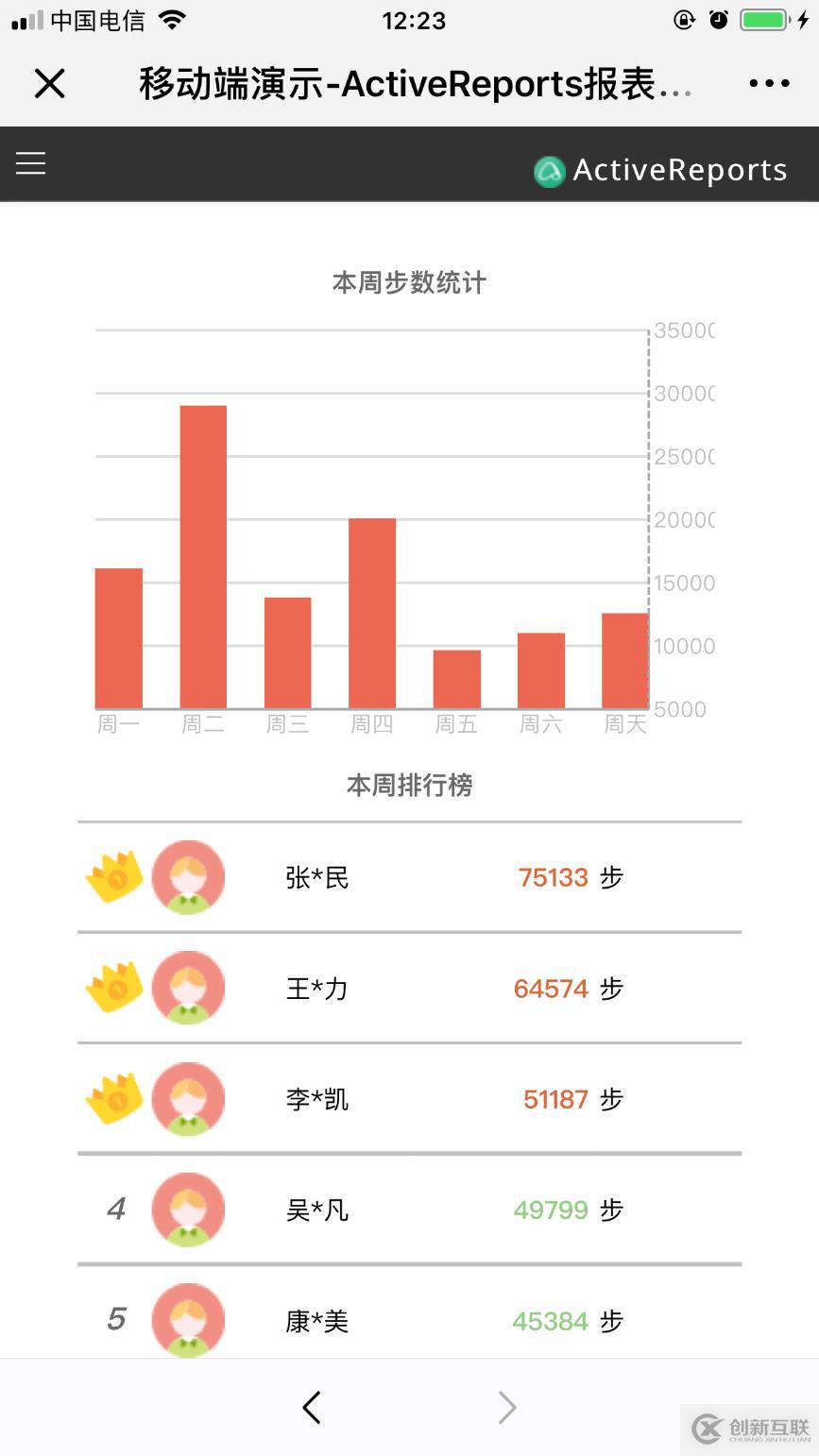
Task: Tap the alarm clock status bar icon
Action: 720,18
